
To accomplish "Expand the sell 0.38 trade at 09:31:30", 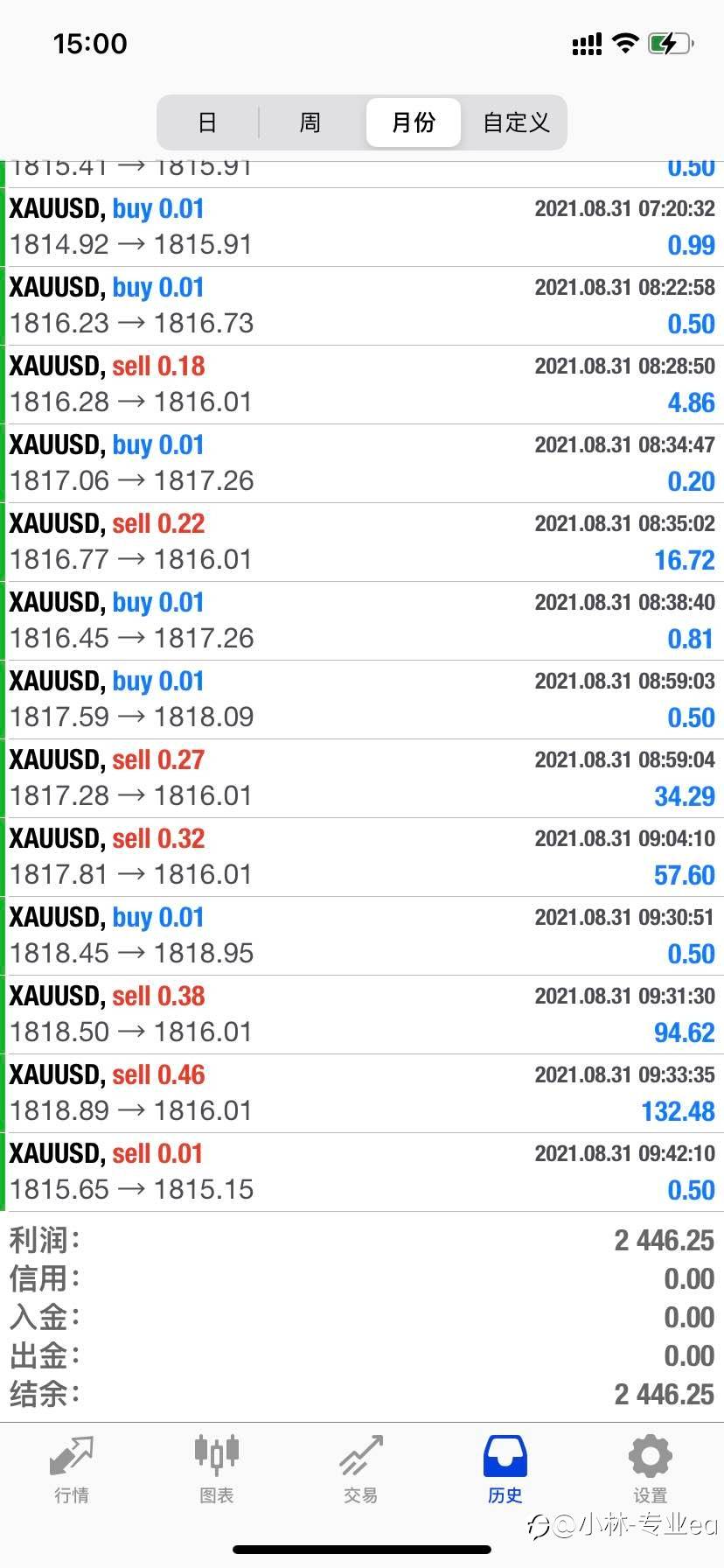I will click(x=362, y=1015).
